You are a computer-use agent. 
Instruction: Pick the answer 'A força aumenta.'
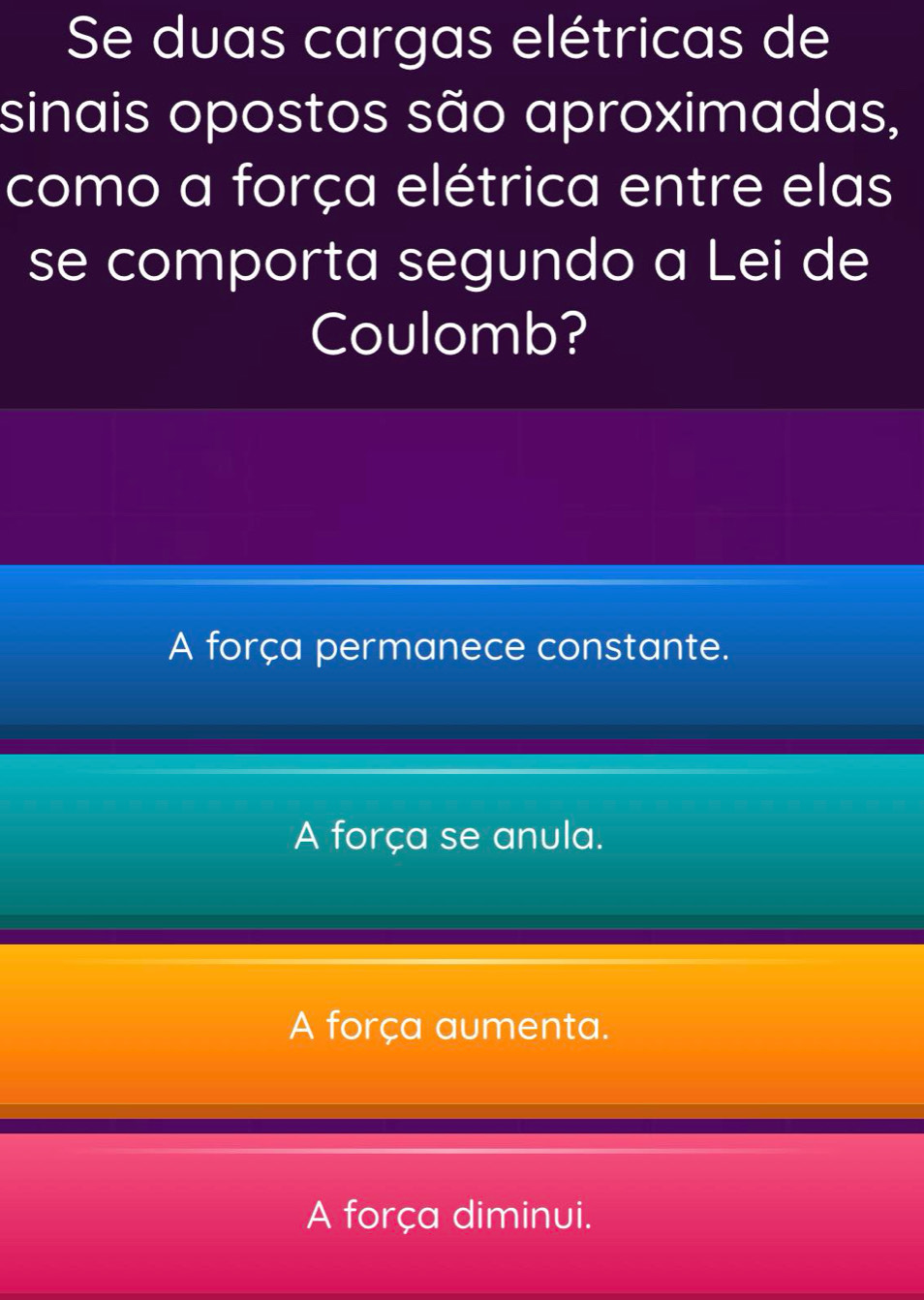tap(449, 1025)
